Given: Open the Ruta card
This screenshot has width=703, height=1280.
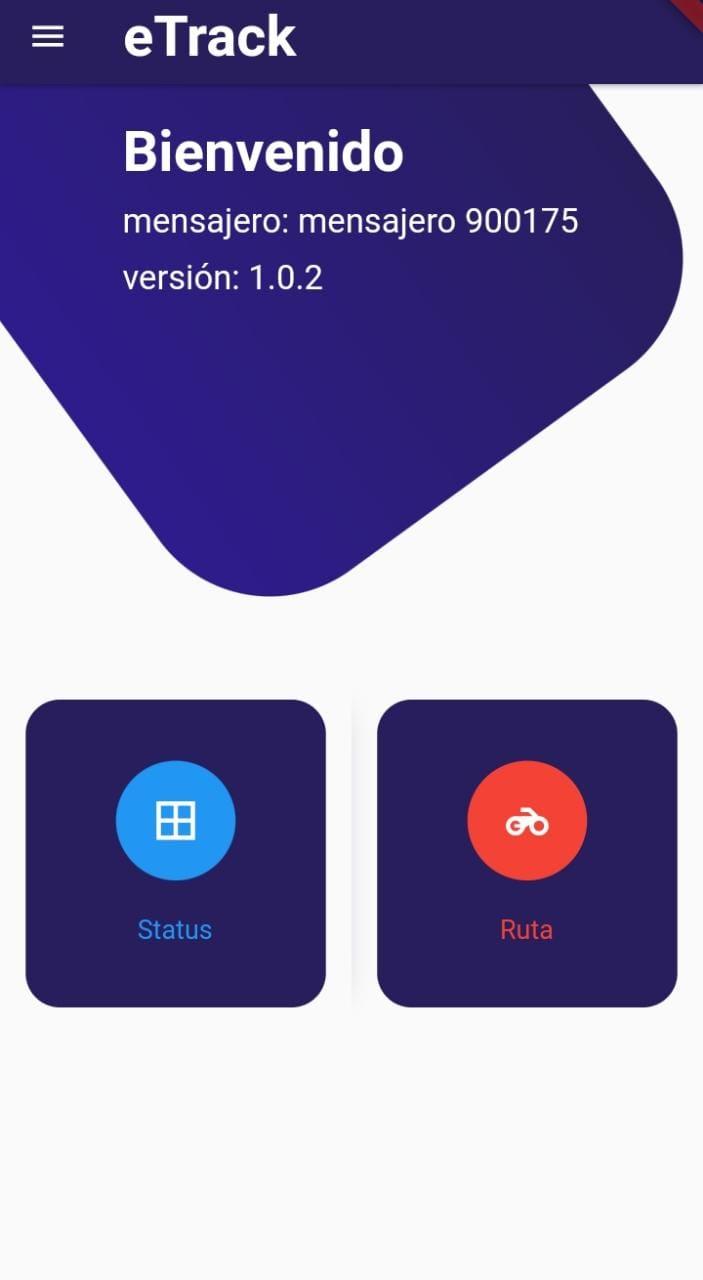Looking at the screenshot, I should (527, 853).
